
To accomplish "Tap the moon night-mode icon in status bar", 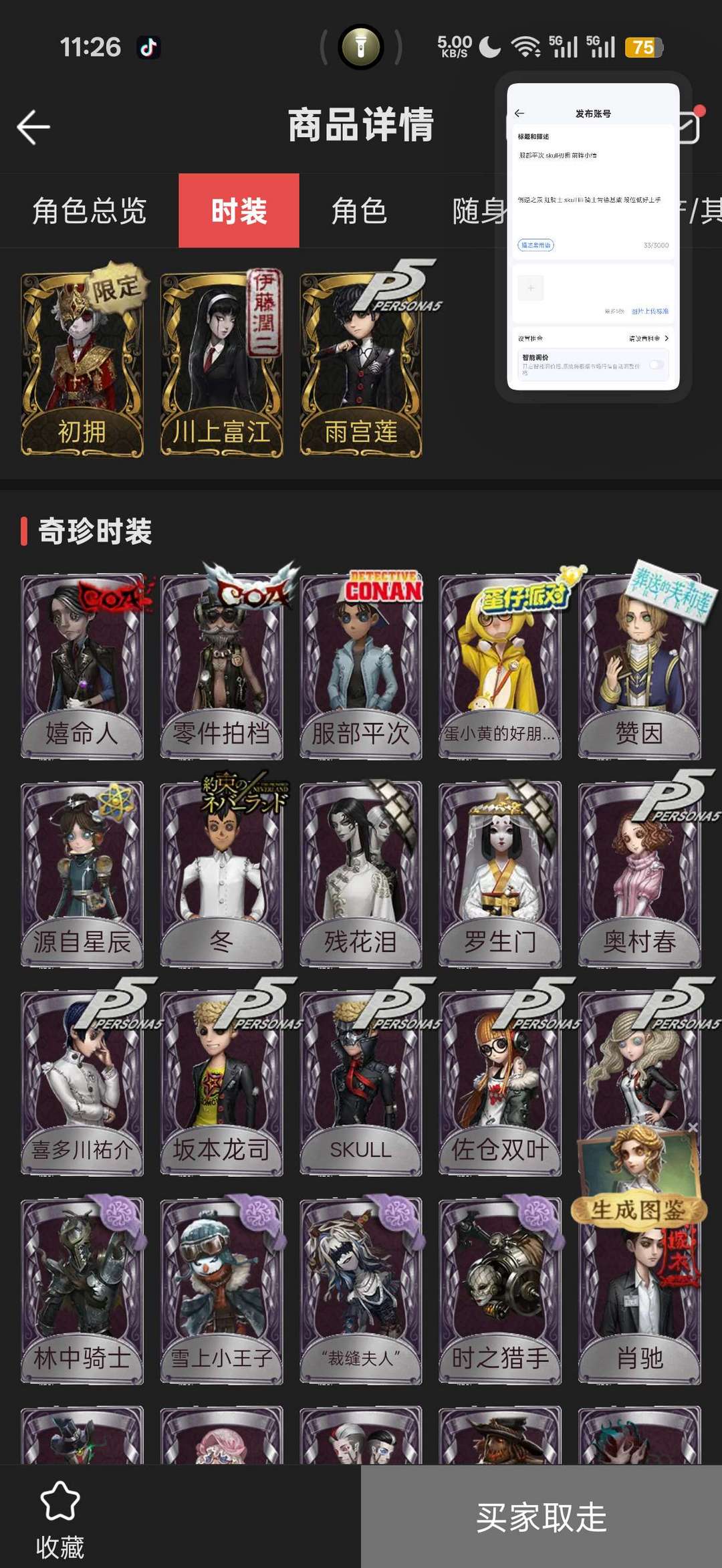I will click(489, 47).
